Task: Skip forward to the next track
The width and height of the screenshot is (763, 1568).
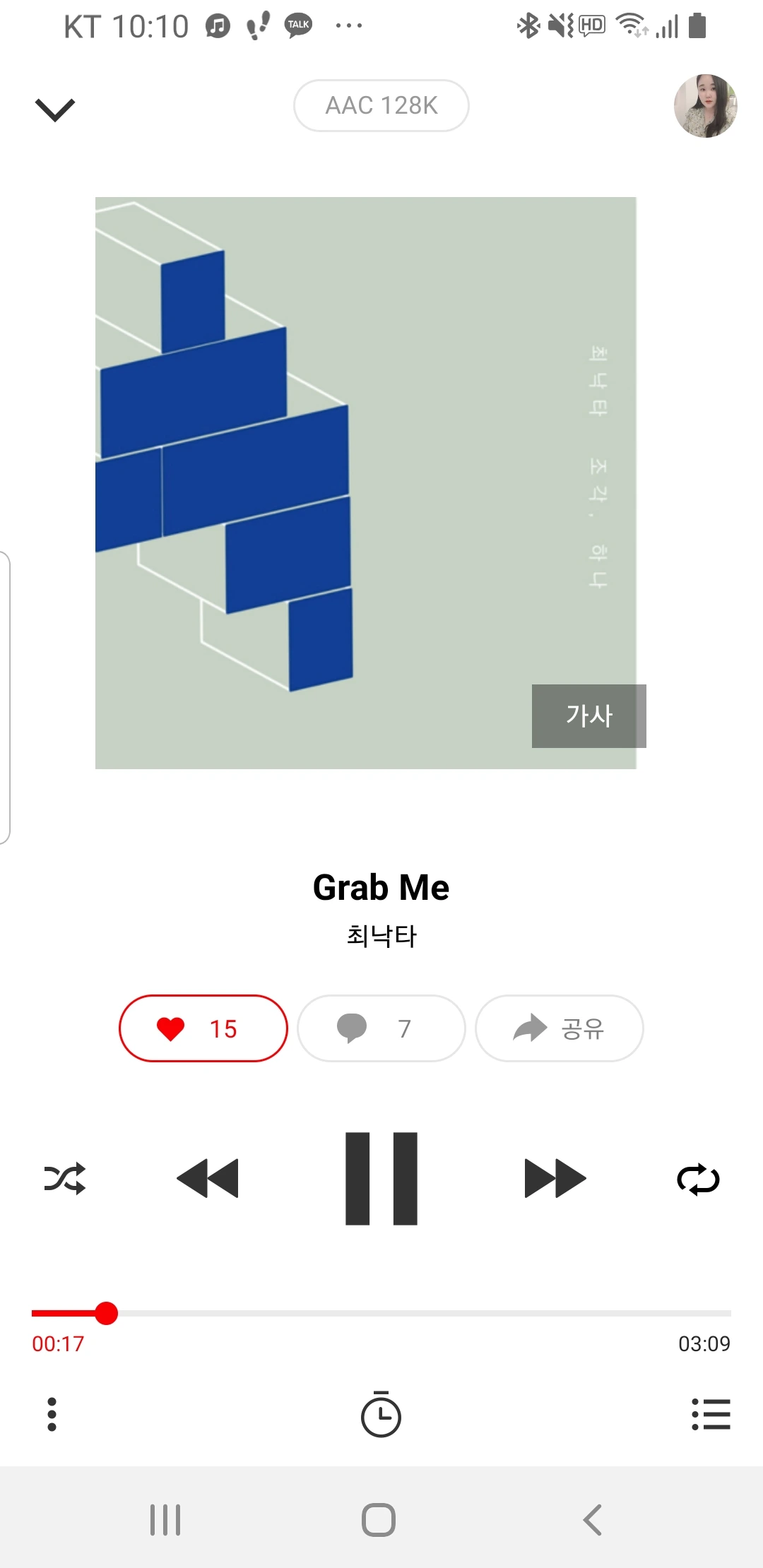Action: click(x=555, y=1178)
